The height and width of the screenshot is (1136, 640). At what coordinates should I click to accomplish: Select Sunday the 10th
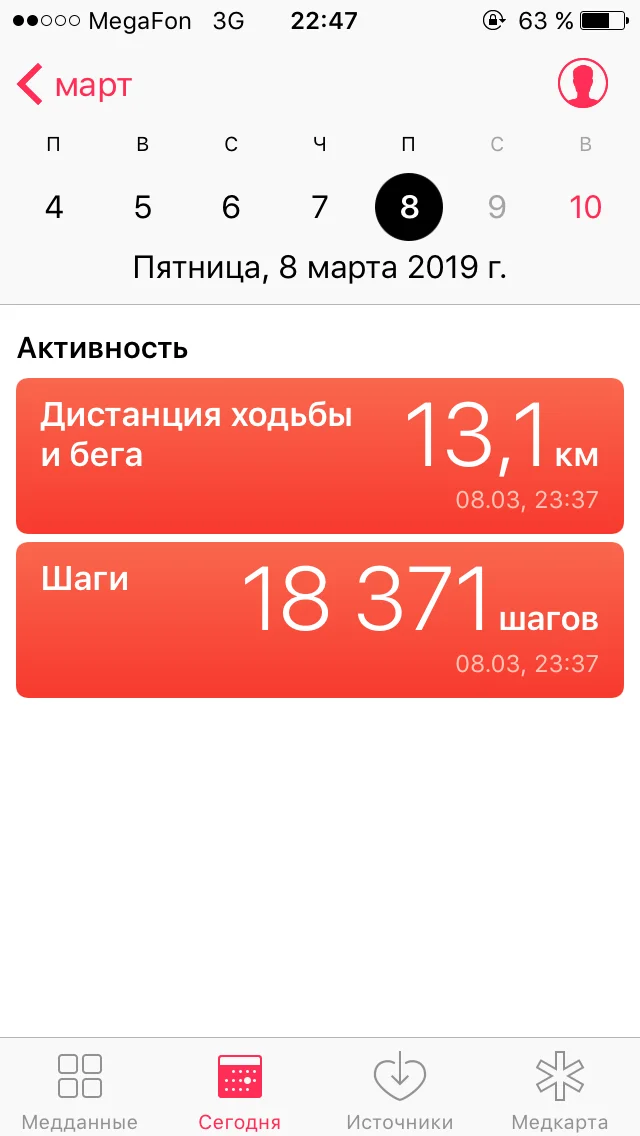pyautogui.click(x=585, y=207)
